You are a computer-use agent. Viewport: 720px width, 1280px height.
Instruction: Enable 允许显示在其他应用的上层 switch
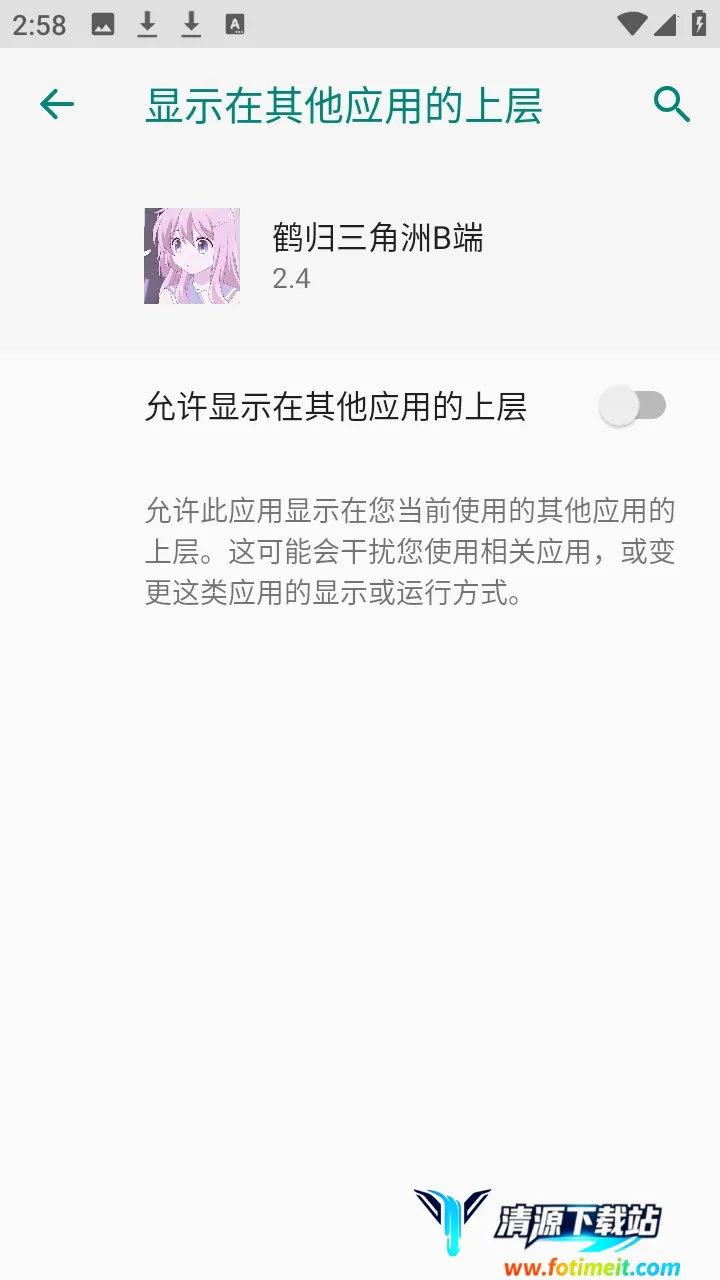click(x=632, y=406)
